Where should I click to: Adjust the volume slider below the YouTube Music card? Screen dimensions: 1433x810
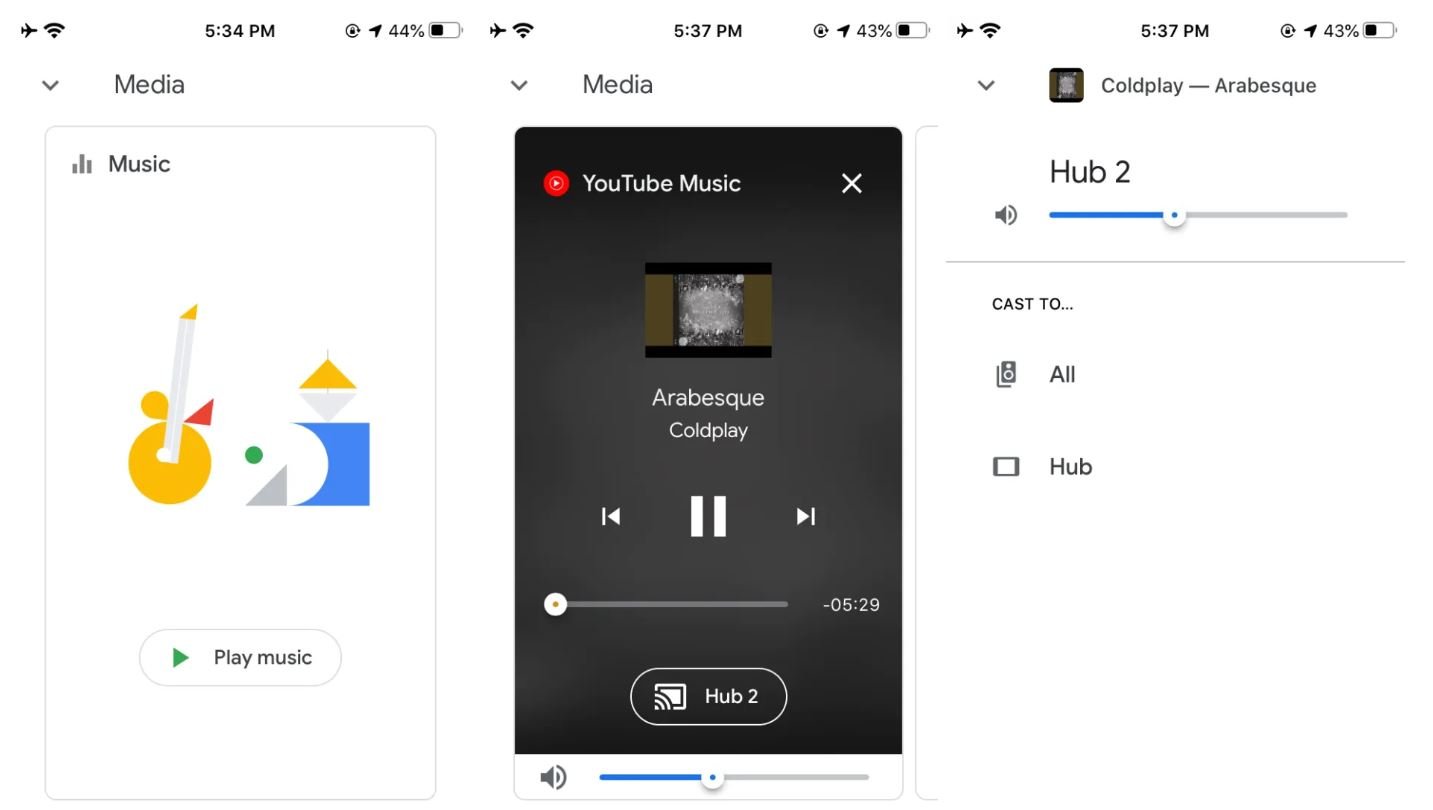coord(734,777)
